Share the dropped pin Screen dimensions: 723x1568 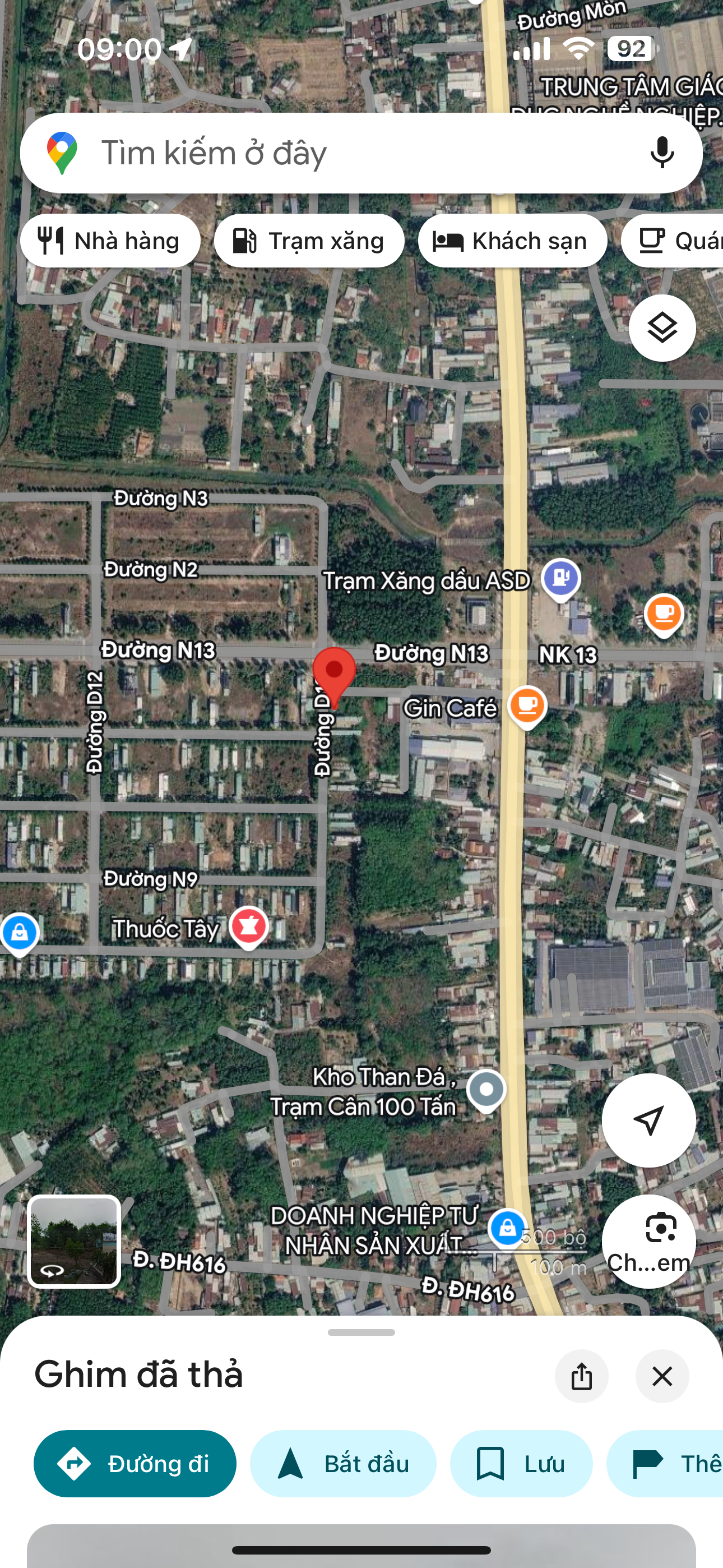581,1376
